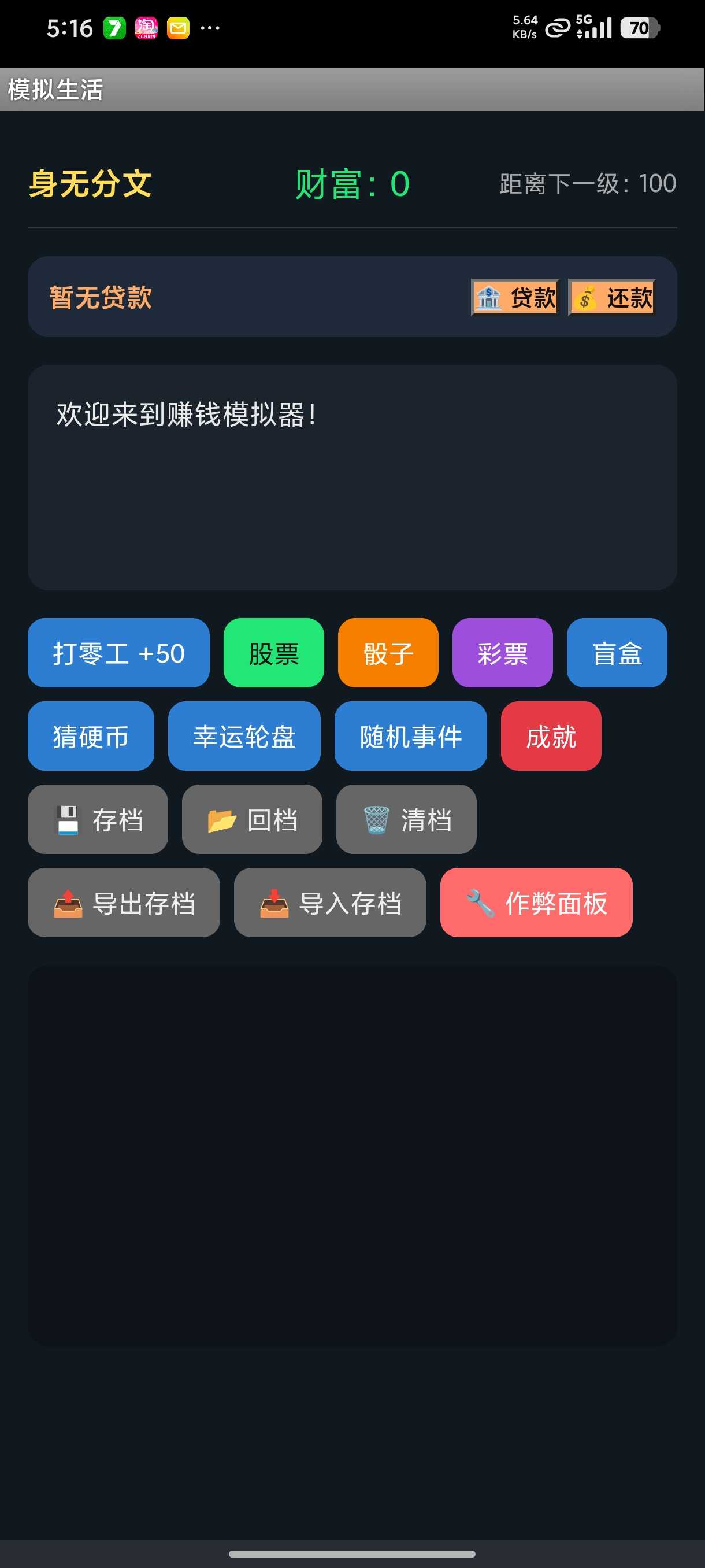This screenshot has width=705, height=1568.
Task: Trigger a 随机事件 random event
Action: (411, 737)
